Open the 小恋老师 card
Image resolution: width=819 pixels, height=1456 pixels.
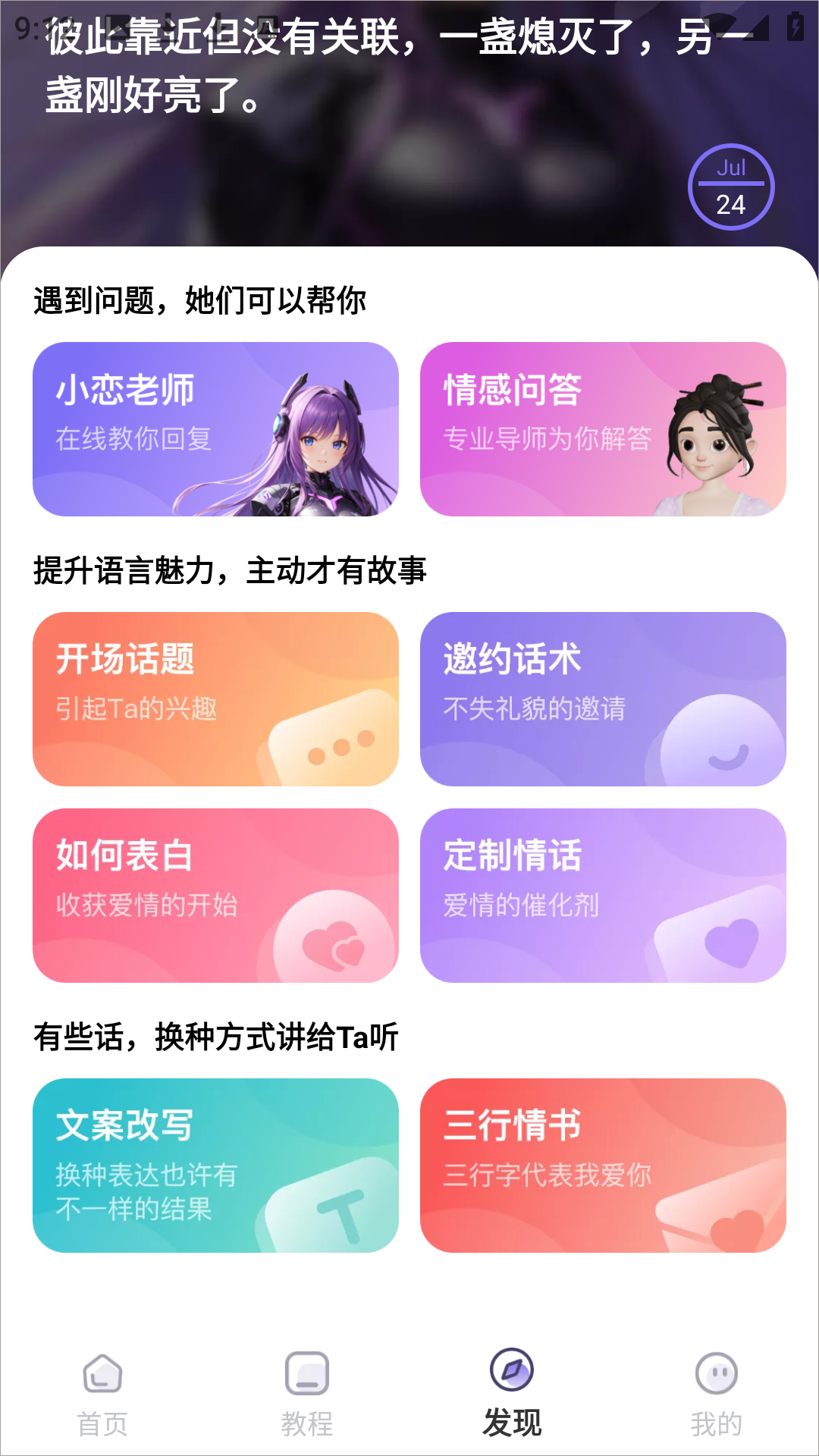point(215,429)
